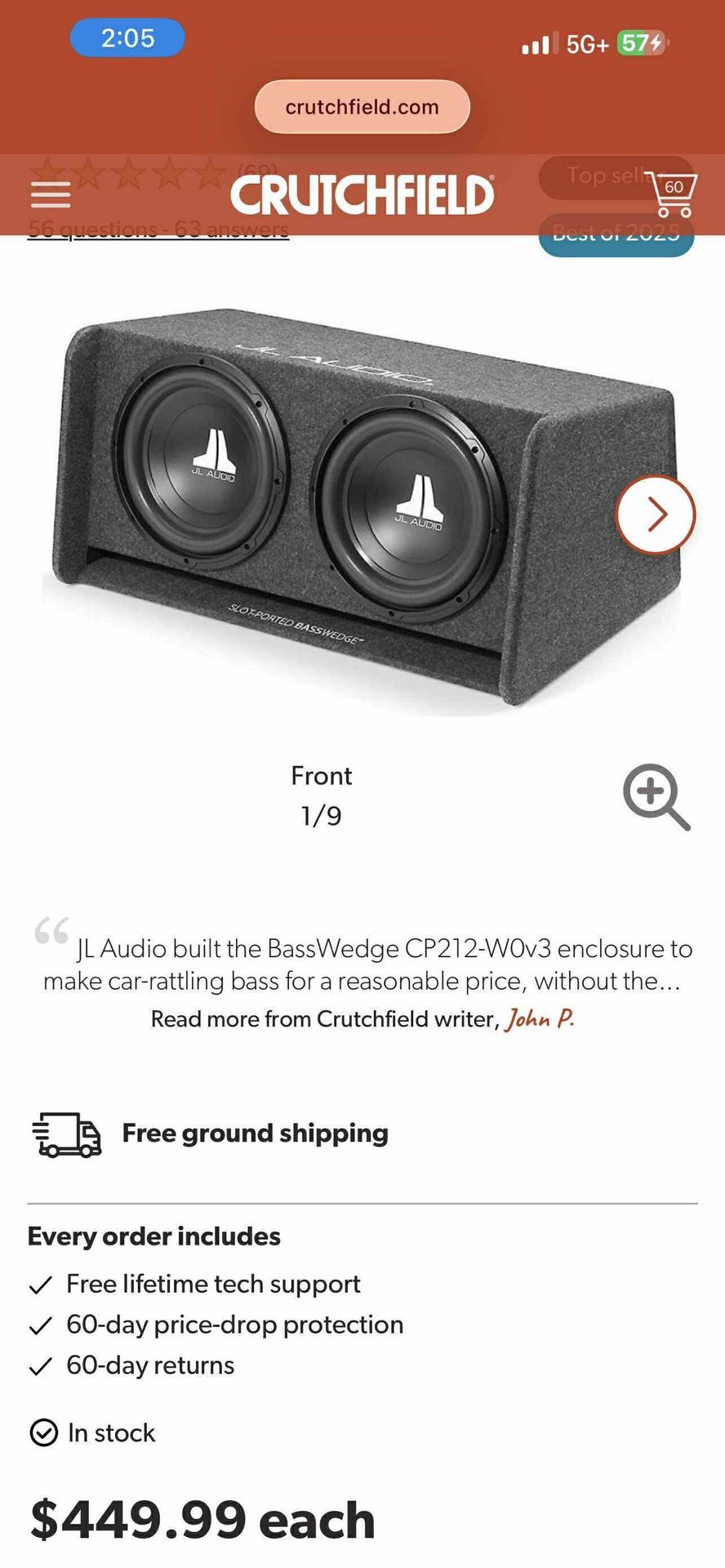This screenshot has width=725, height=1568.
Task: Zoom into the product photo
Action: 656,797
